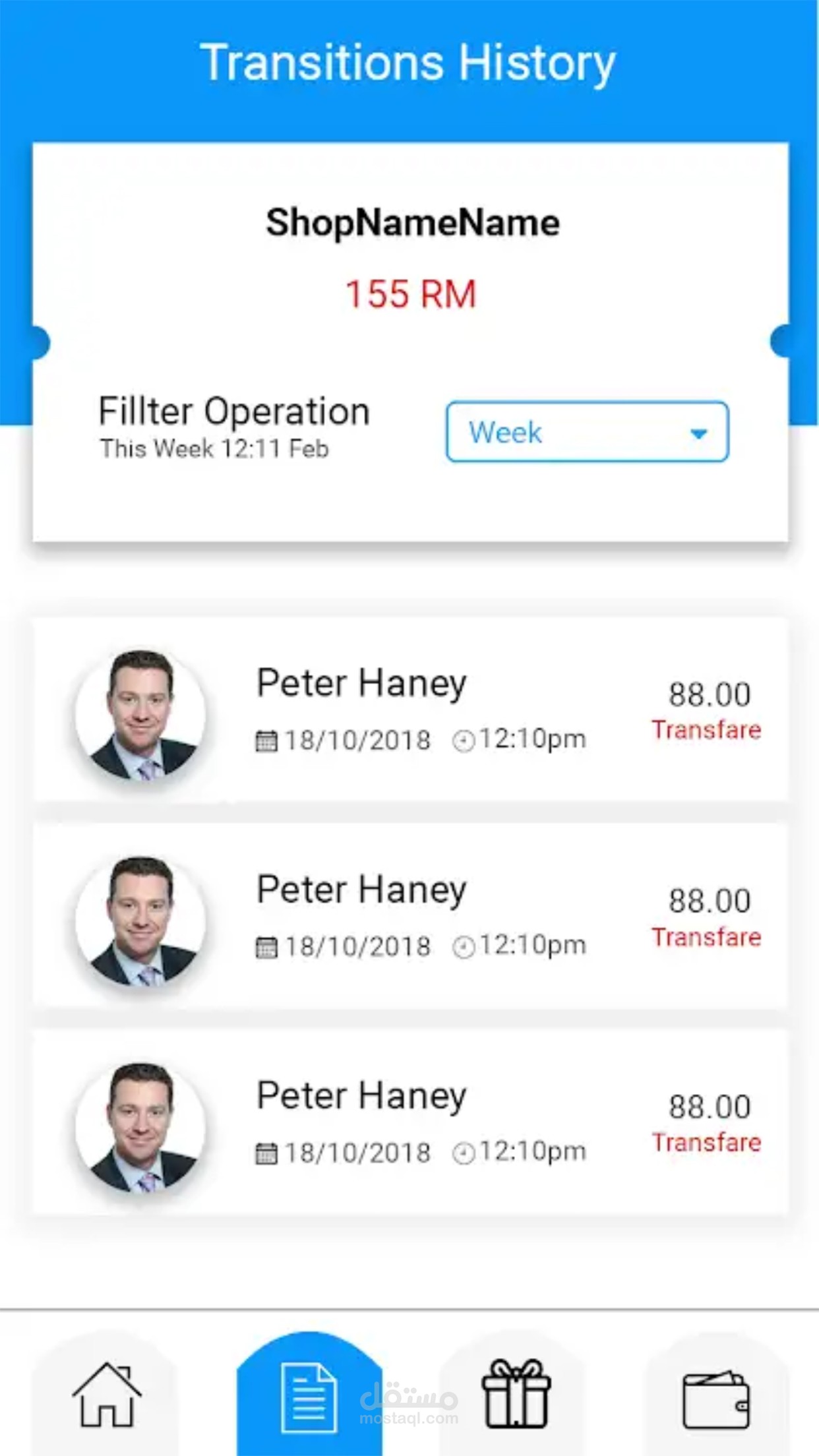
Task: Open the Week filter dropdown
Action: [587, 432]
